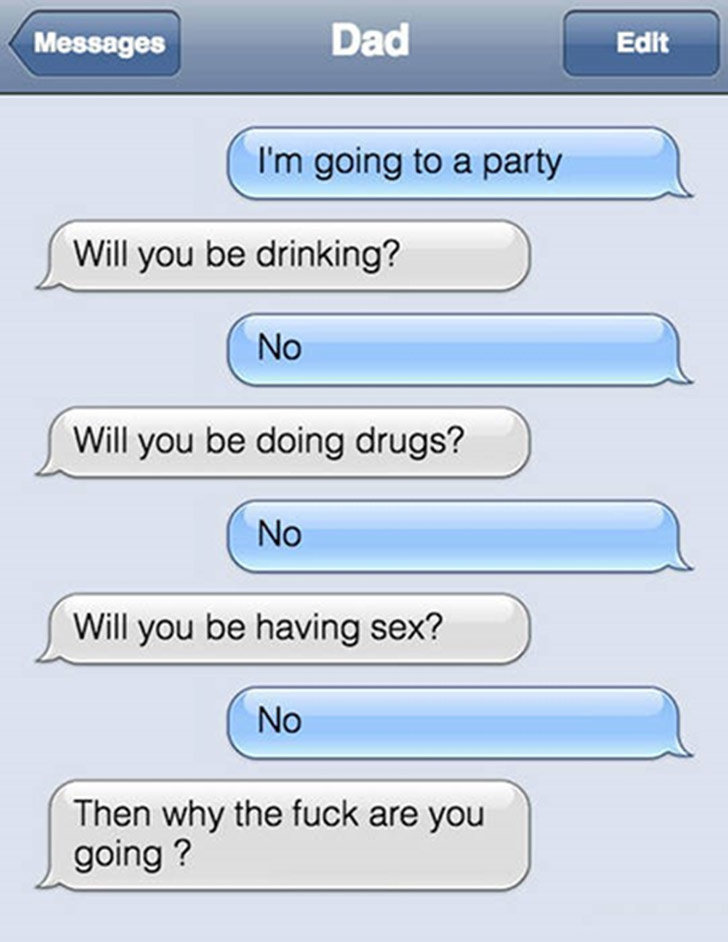
Task: Go back to the Messages list
Action: coord(97,44)
